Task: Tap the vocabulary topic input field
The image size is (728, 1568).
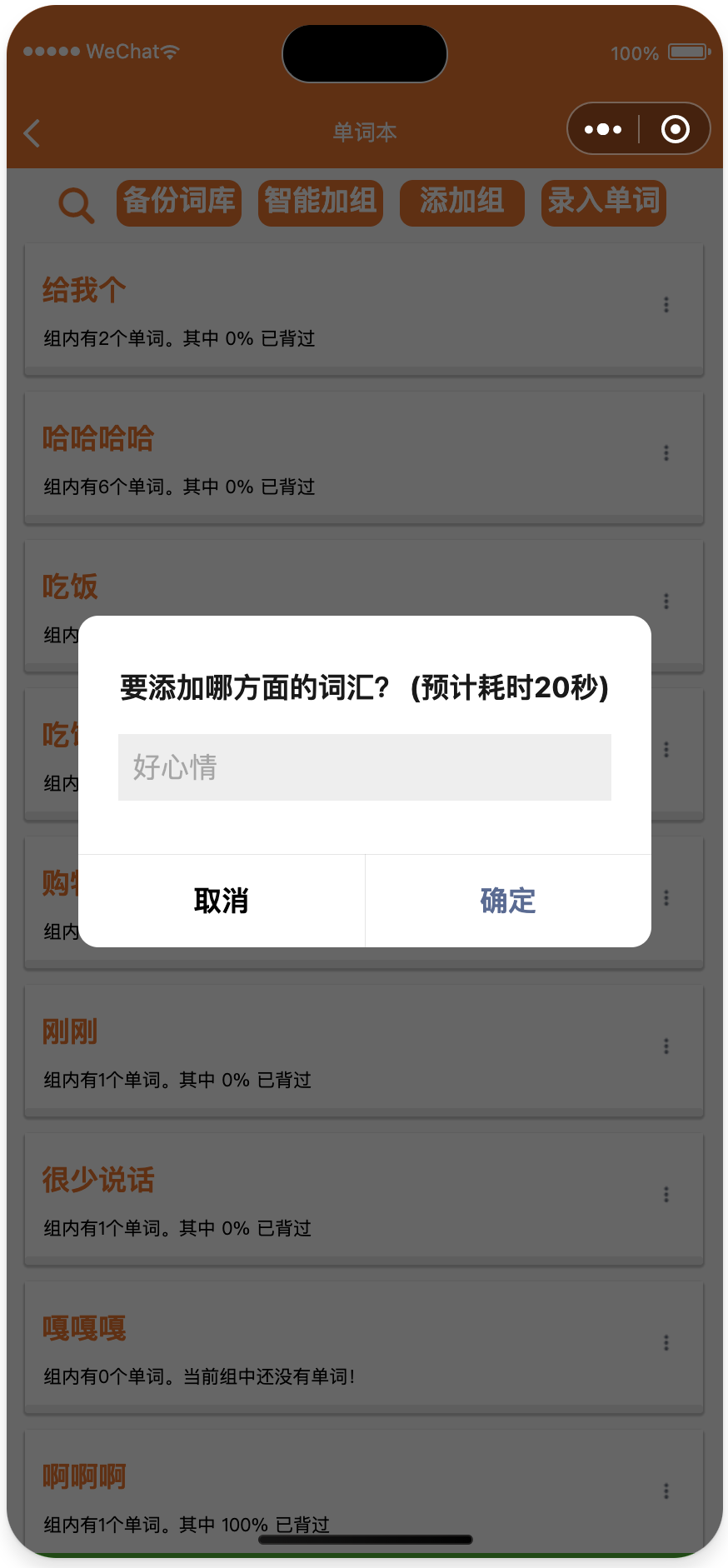Action: click(x=364, y=767)
